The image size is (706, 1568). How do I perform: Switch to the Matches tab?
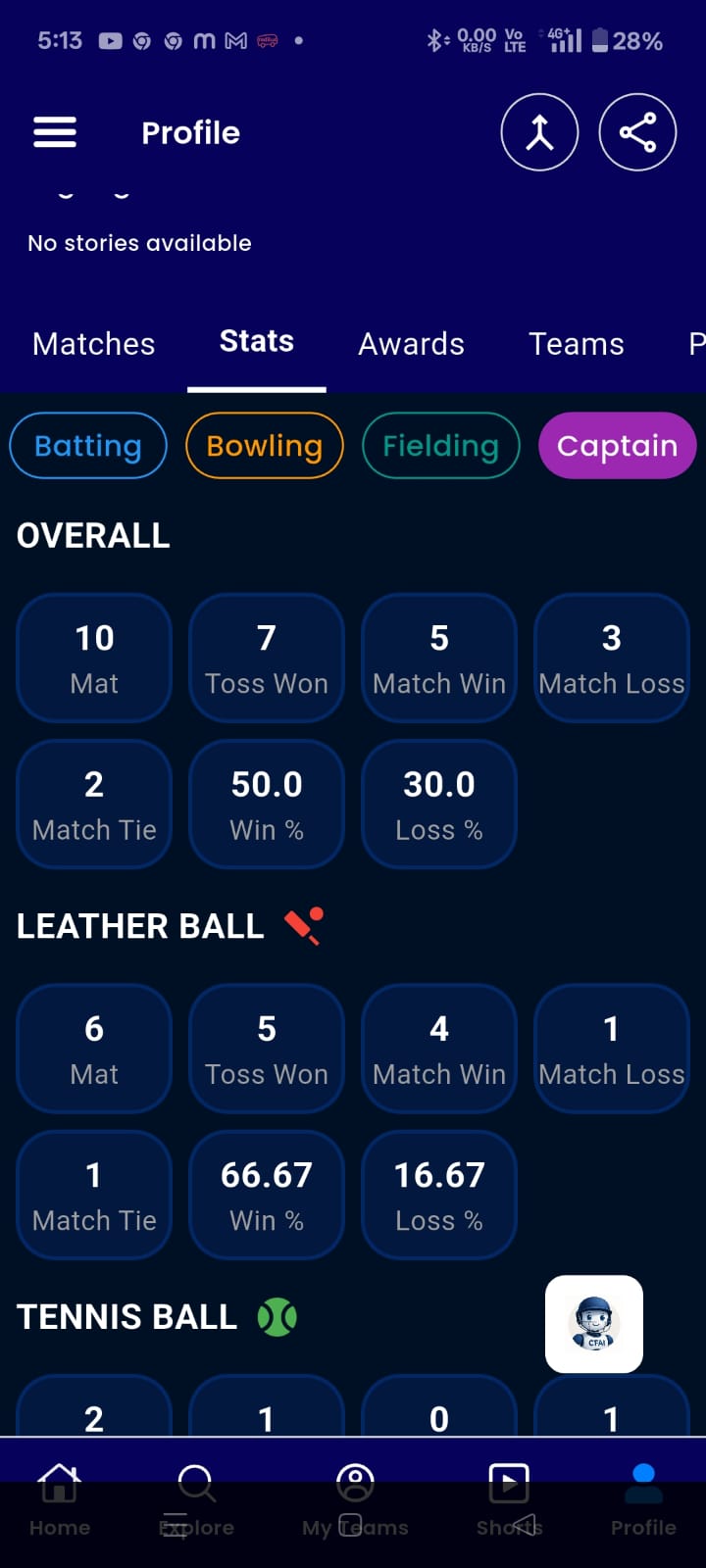coord(94,344)
